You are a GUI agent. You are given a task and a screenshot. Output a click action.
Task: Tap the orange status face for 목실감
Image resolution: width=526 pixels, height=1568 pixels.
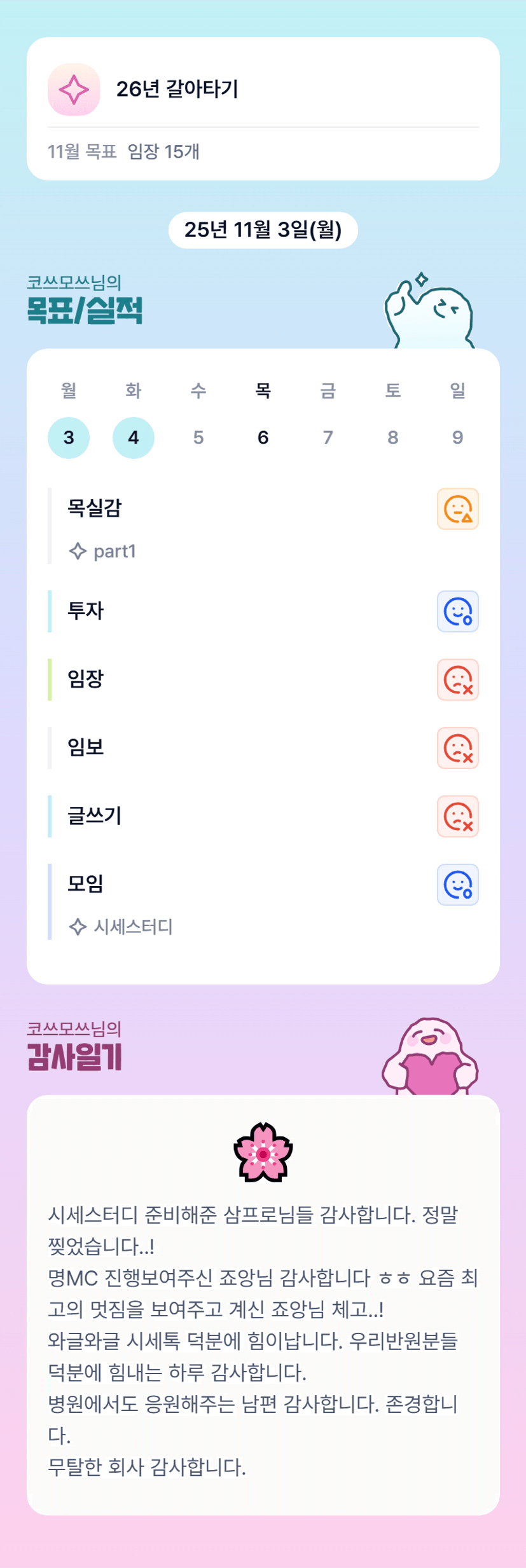(x=457, y=509)
